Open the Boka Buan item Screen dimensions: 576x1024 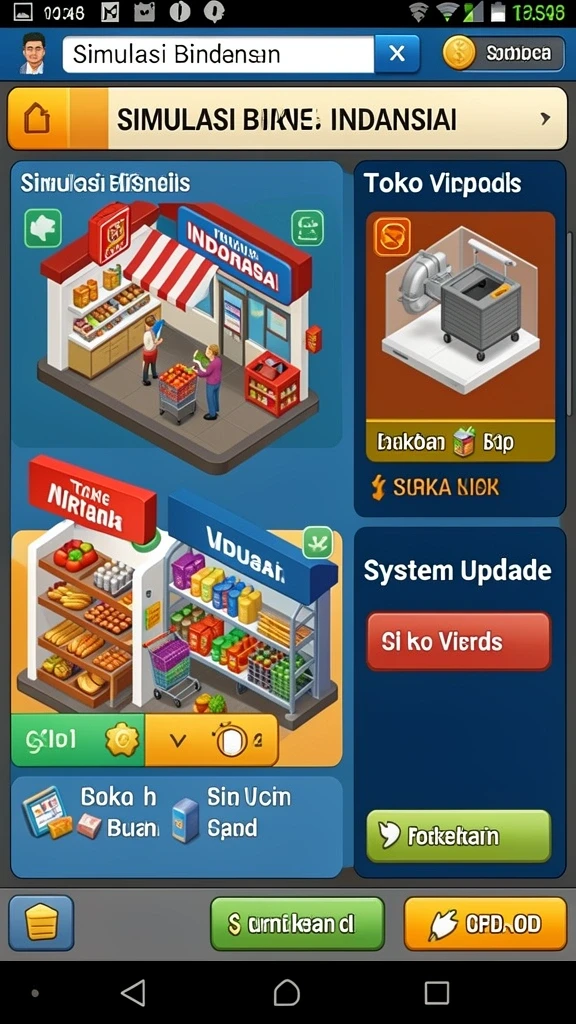point(91,813)
